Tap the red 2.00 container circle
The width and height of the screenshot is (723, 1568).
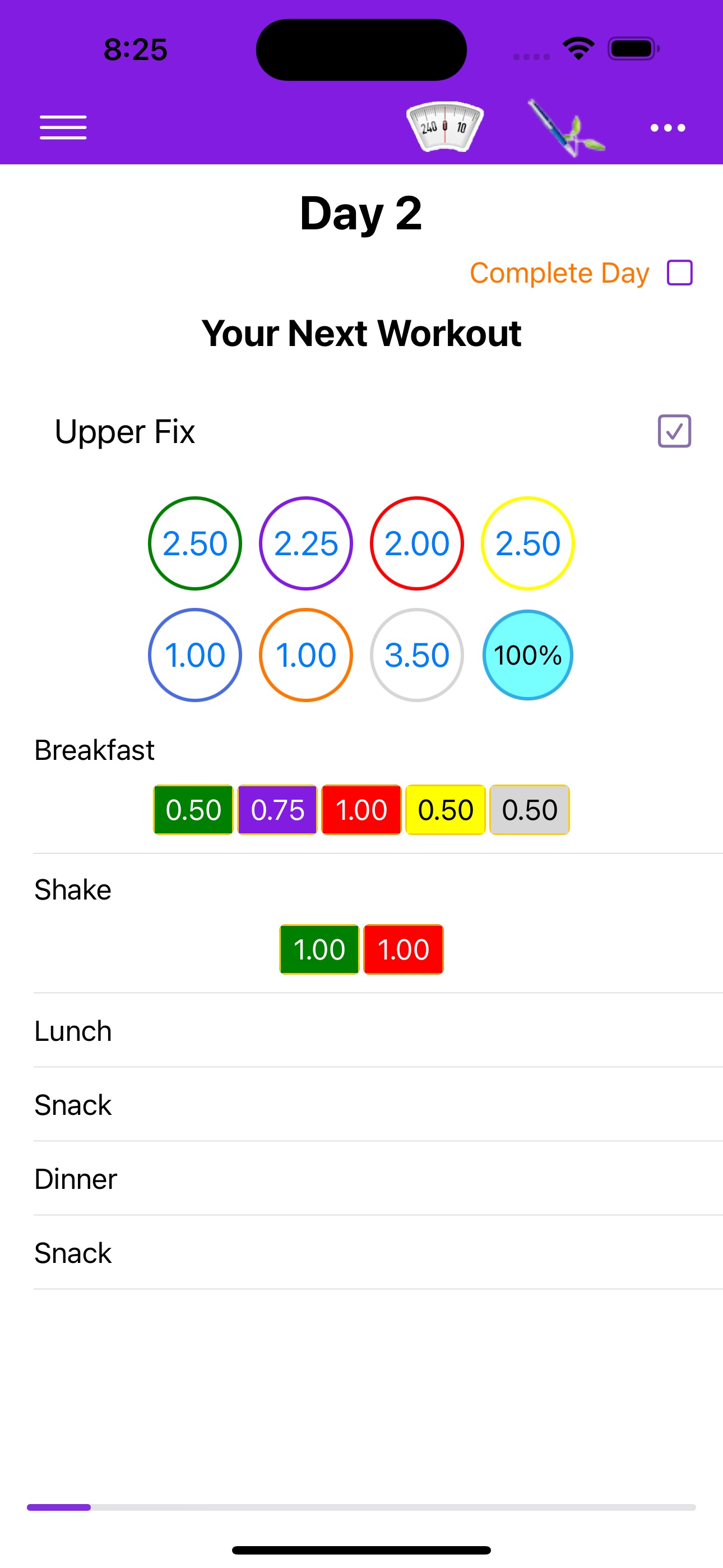click(417, 543)
